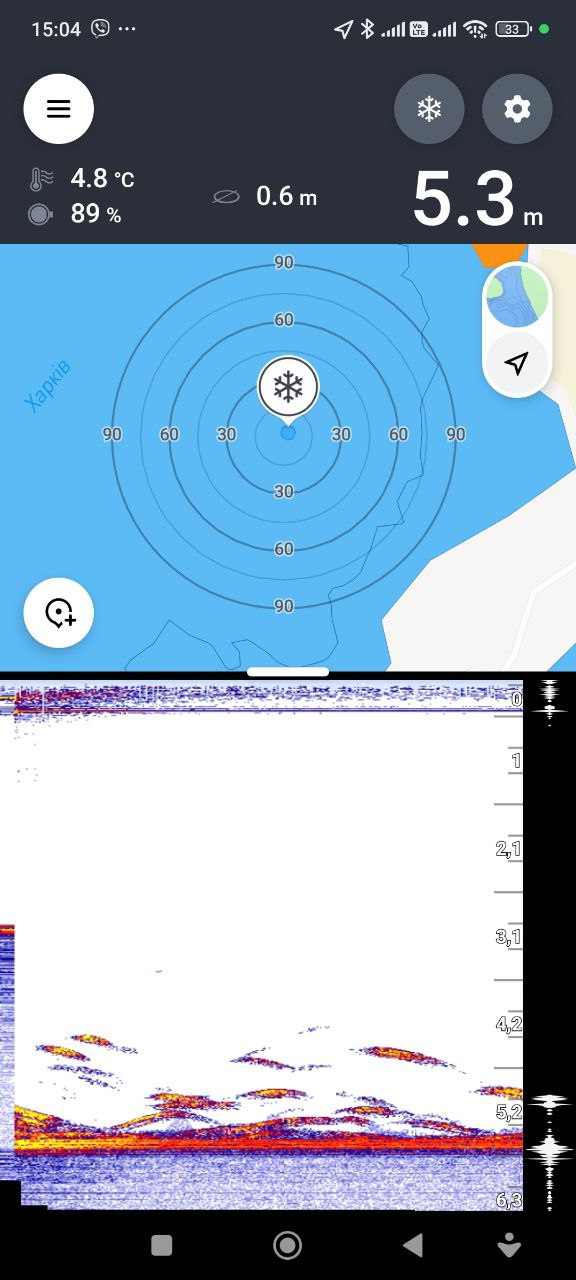Tap the snowflake ice fishing mode button

[x=429, y=109]
